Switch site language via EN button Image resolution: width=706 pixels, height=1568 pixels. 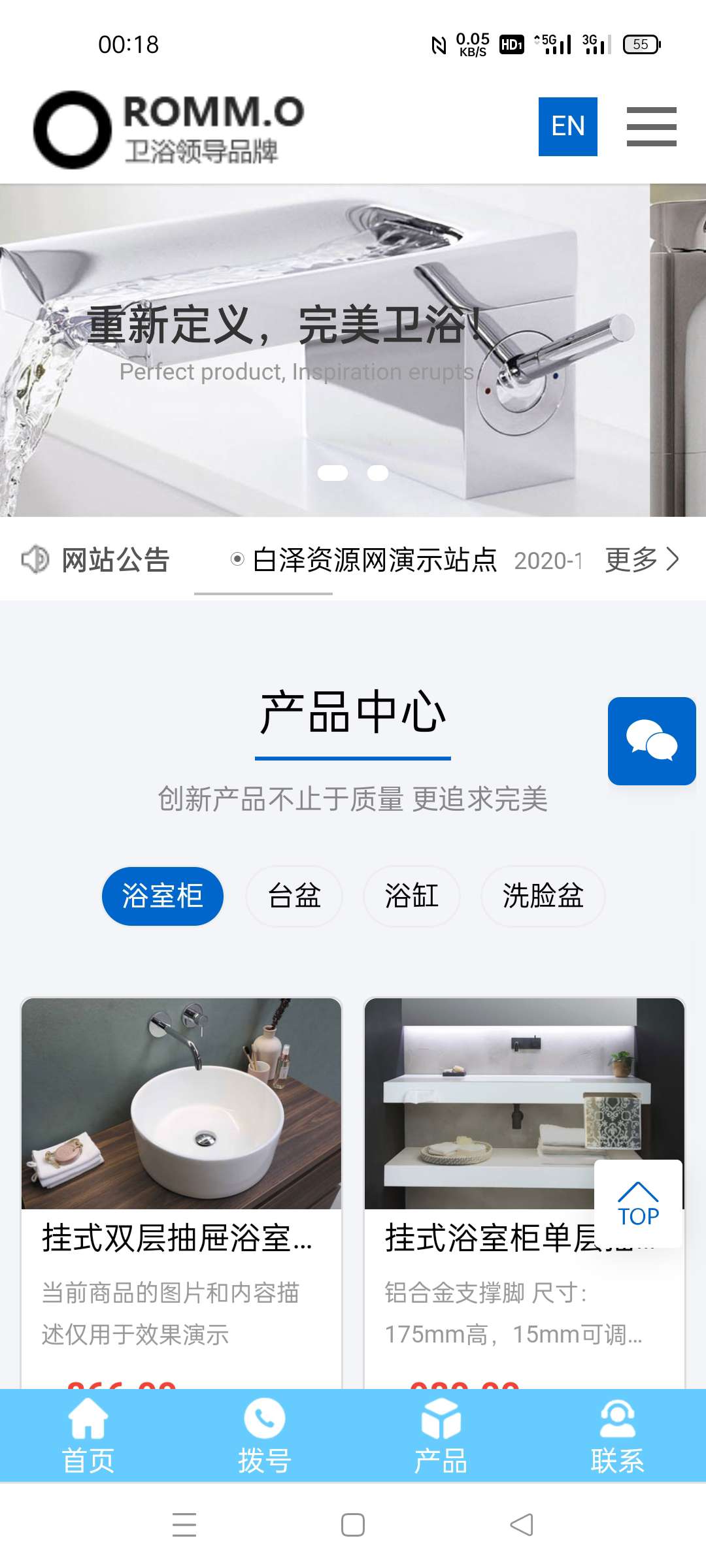[567, 127]
